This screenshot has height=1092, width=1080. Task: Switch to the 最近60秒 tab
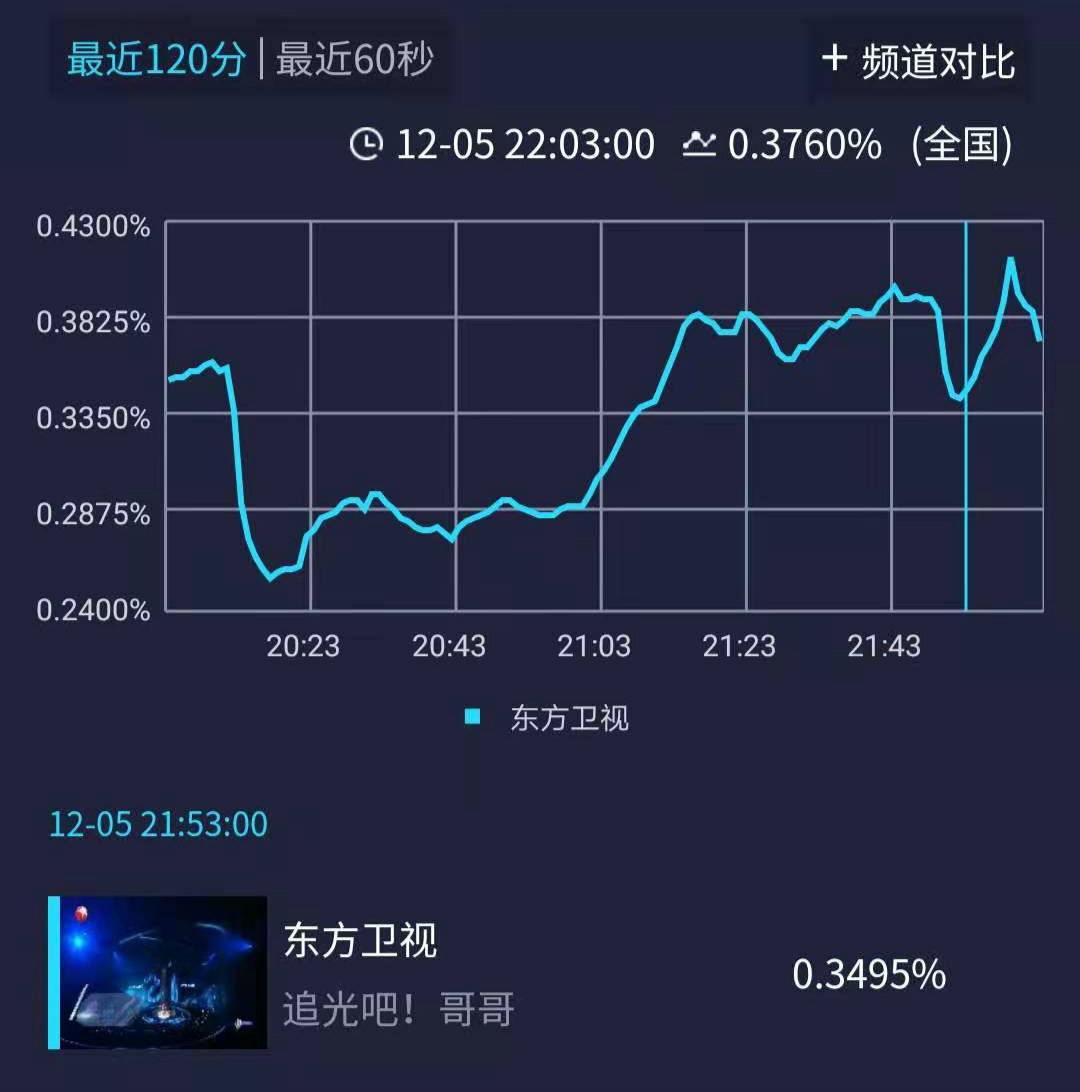tap(354, 60)
